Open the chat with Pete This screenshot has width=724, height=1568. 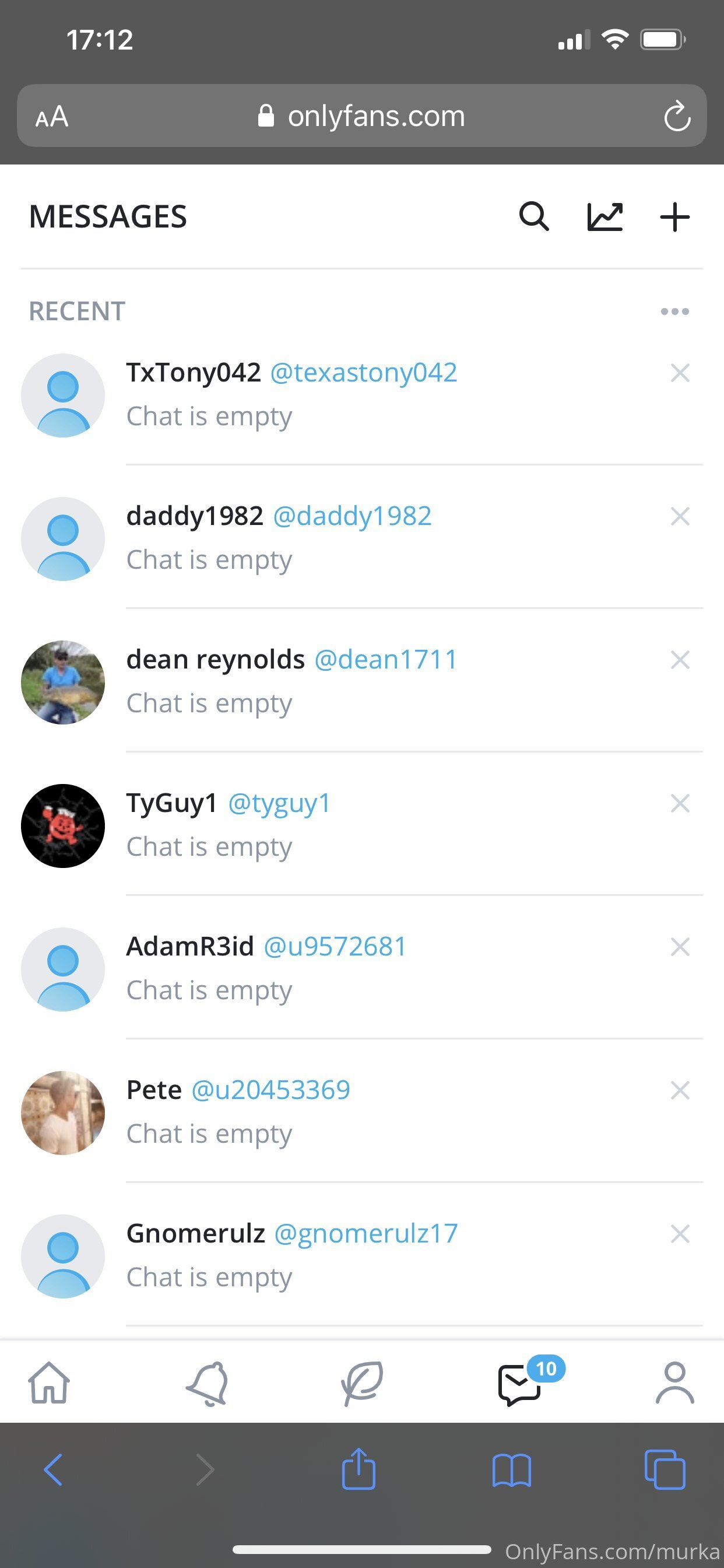pos(361,1112)
